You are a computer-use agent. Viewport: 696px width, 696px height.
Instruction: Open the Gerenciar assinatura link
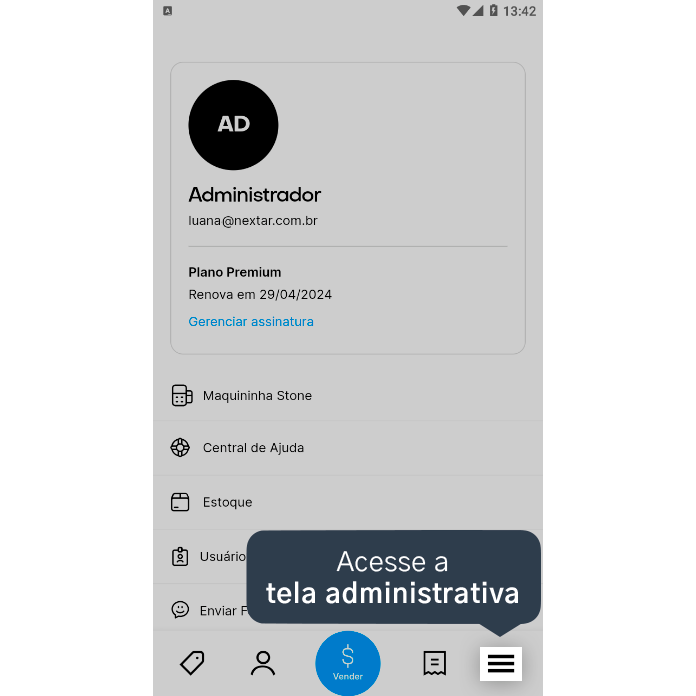[251, 322]
